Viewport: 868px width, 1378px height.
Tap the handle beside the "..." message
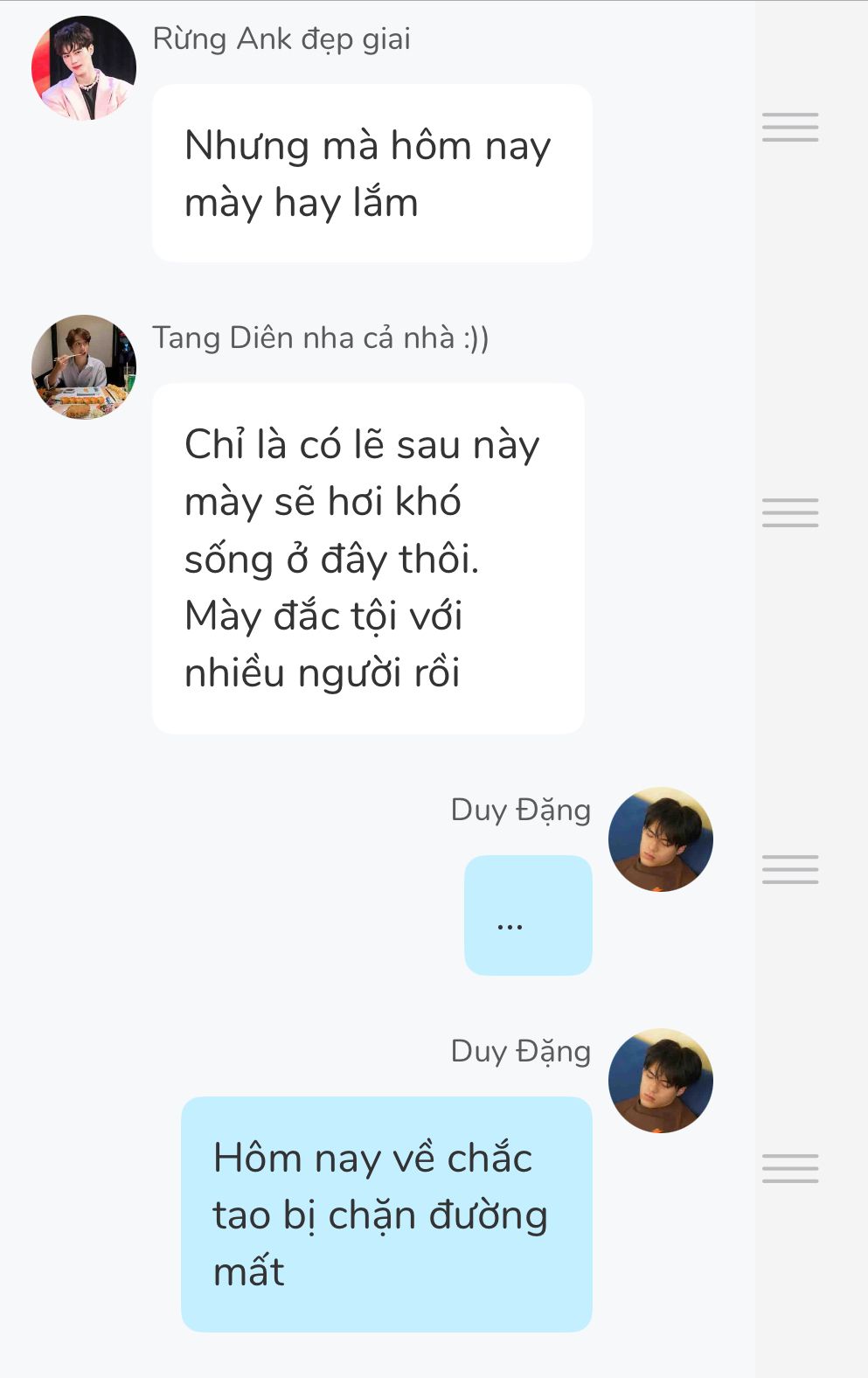(790, 869)
